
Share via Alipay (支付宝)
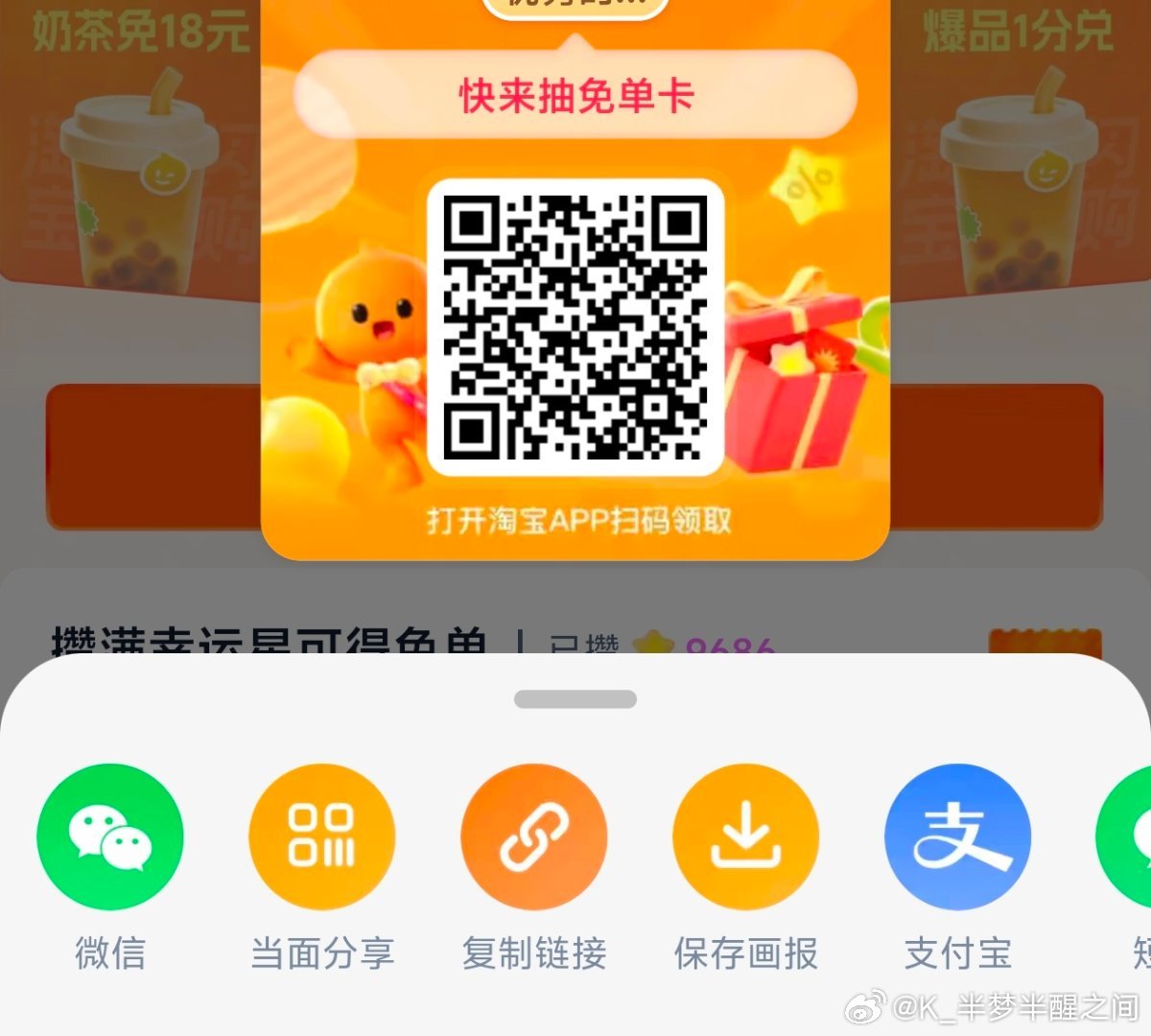[x=958, y=836]
